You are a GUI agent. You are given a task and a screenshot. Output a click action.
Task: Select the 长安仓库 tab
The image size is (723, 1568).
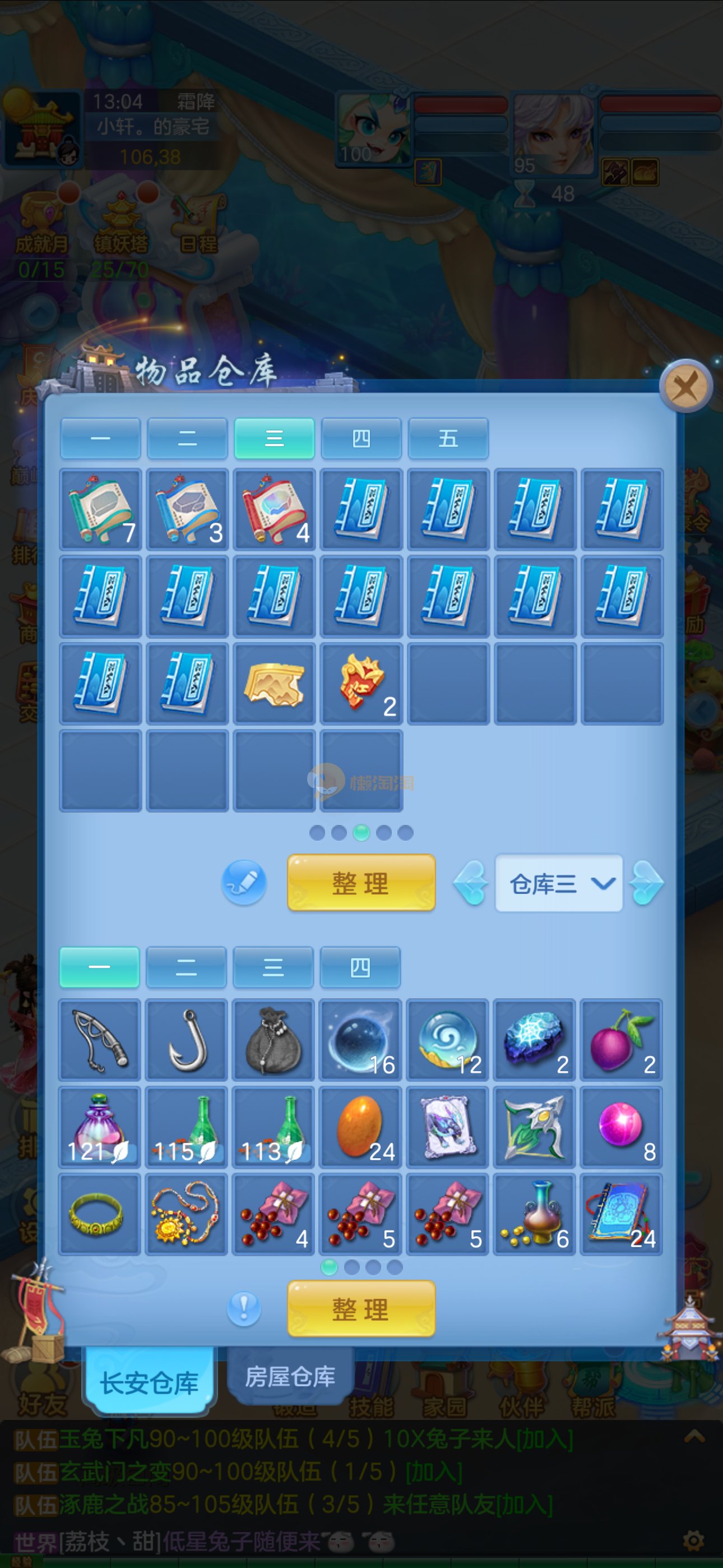(150, 1383)
